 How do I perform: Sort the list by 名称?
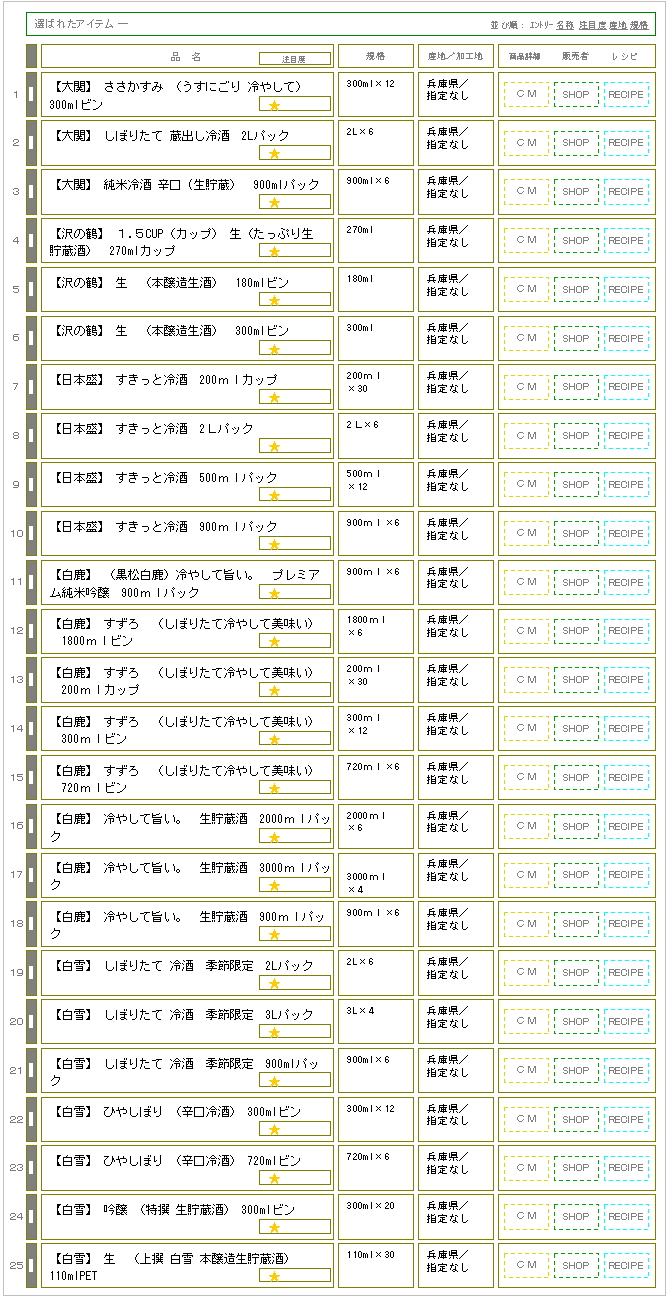click(565, 24)
